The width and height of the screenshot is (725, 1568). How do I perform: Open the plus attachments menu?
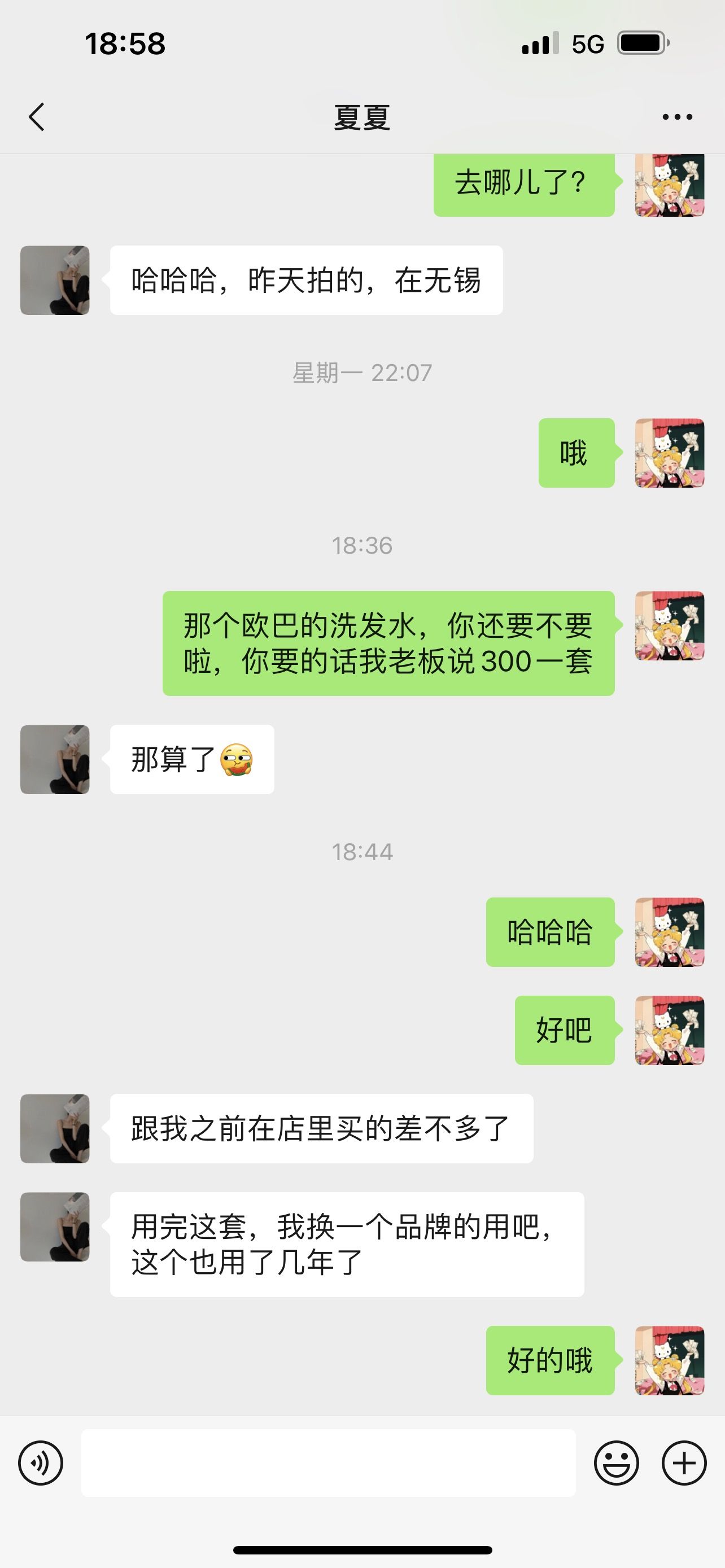tap(684, 1462)
